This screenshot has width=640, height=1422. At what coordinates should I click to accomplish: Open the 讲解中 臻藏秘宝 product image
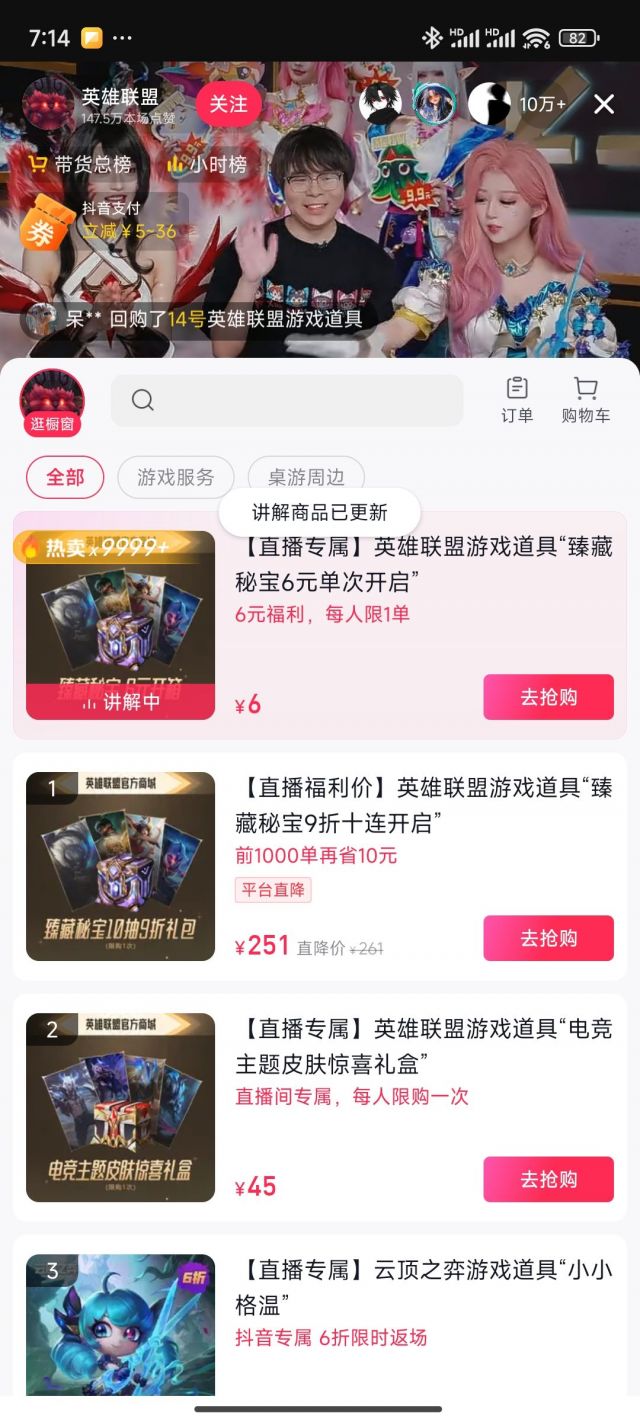point(120,625)
